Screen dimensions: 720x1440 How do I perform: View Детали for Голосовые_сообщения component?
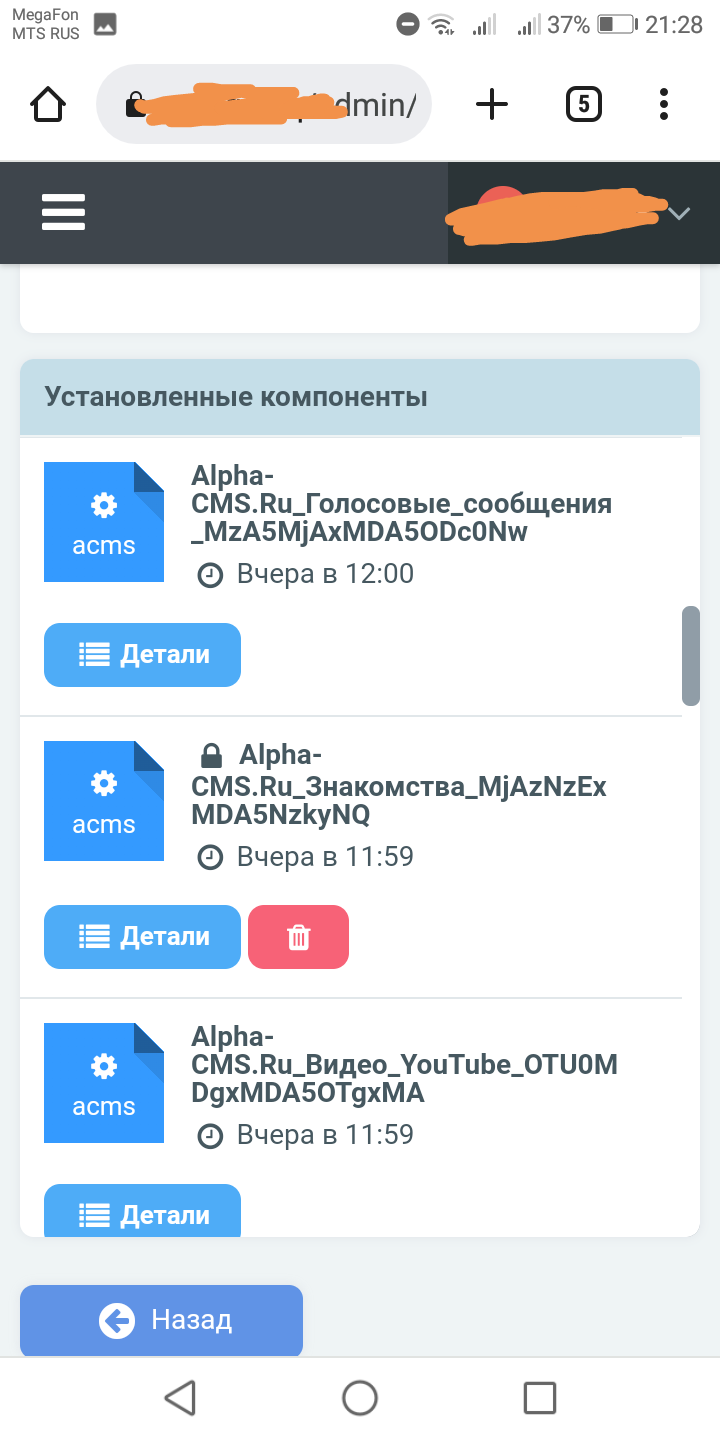click(142, 655)
